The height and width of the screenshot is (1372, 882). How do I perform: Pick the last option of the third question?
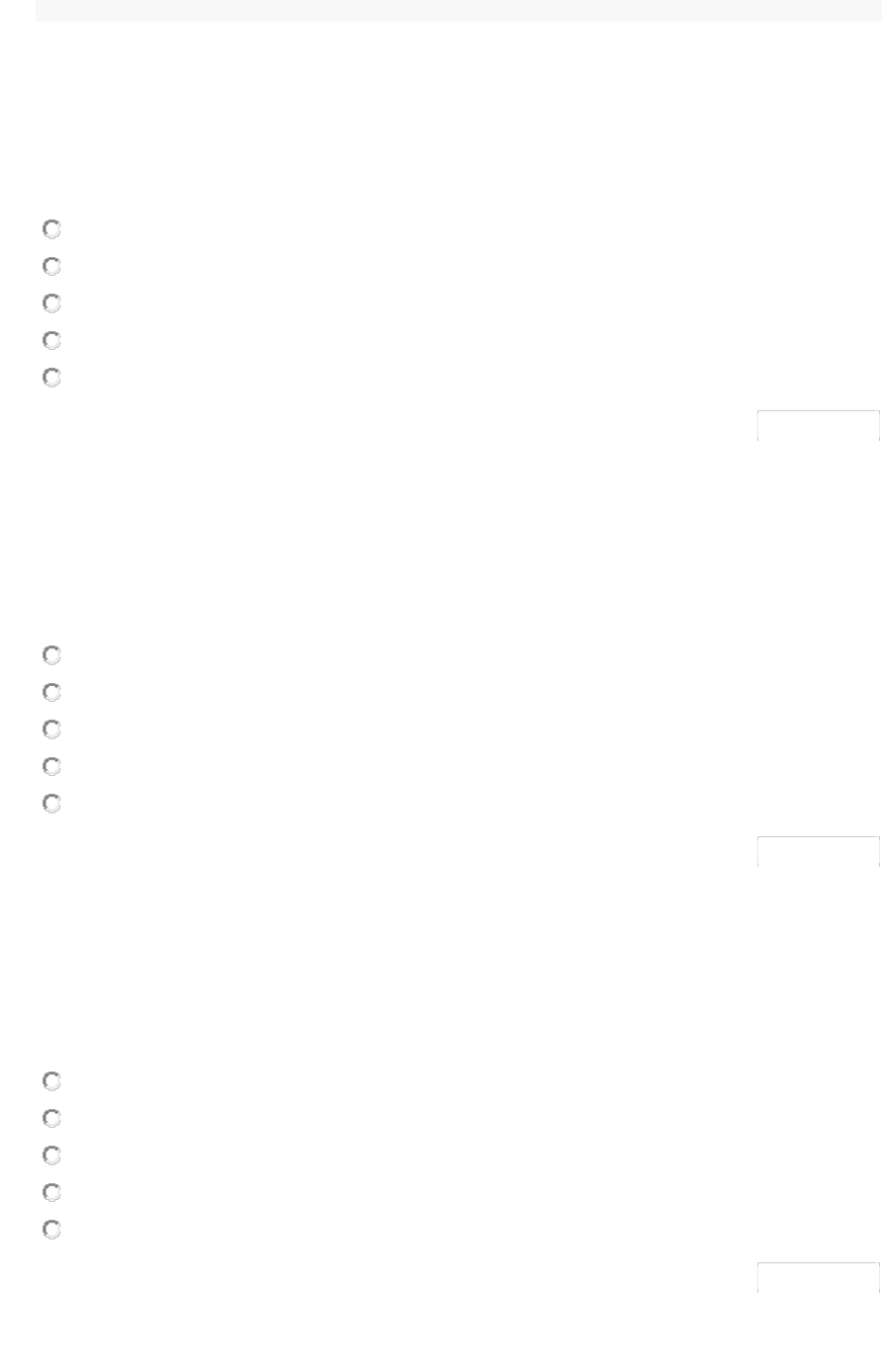coord(52,1230)
